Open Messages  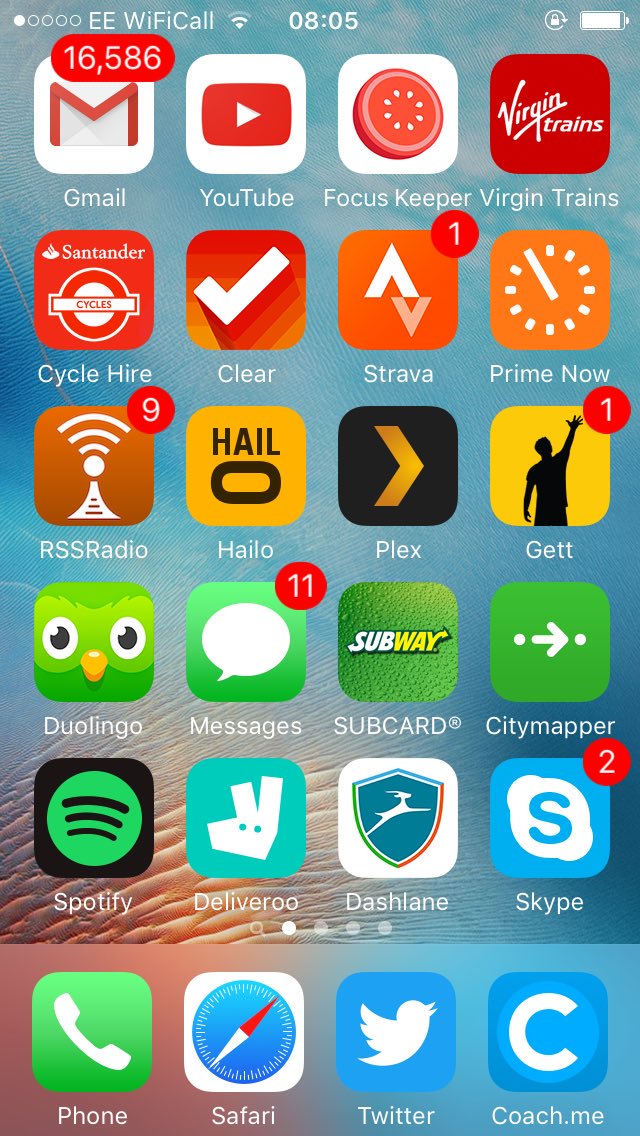[x=246, y=643]
